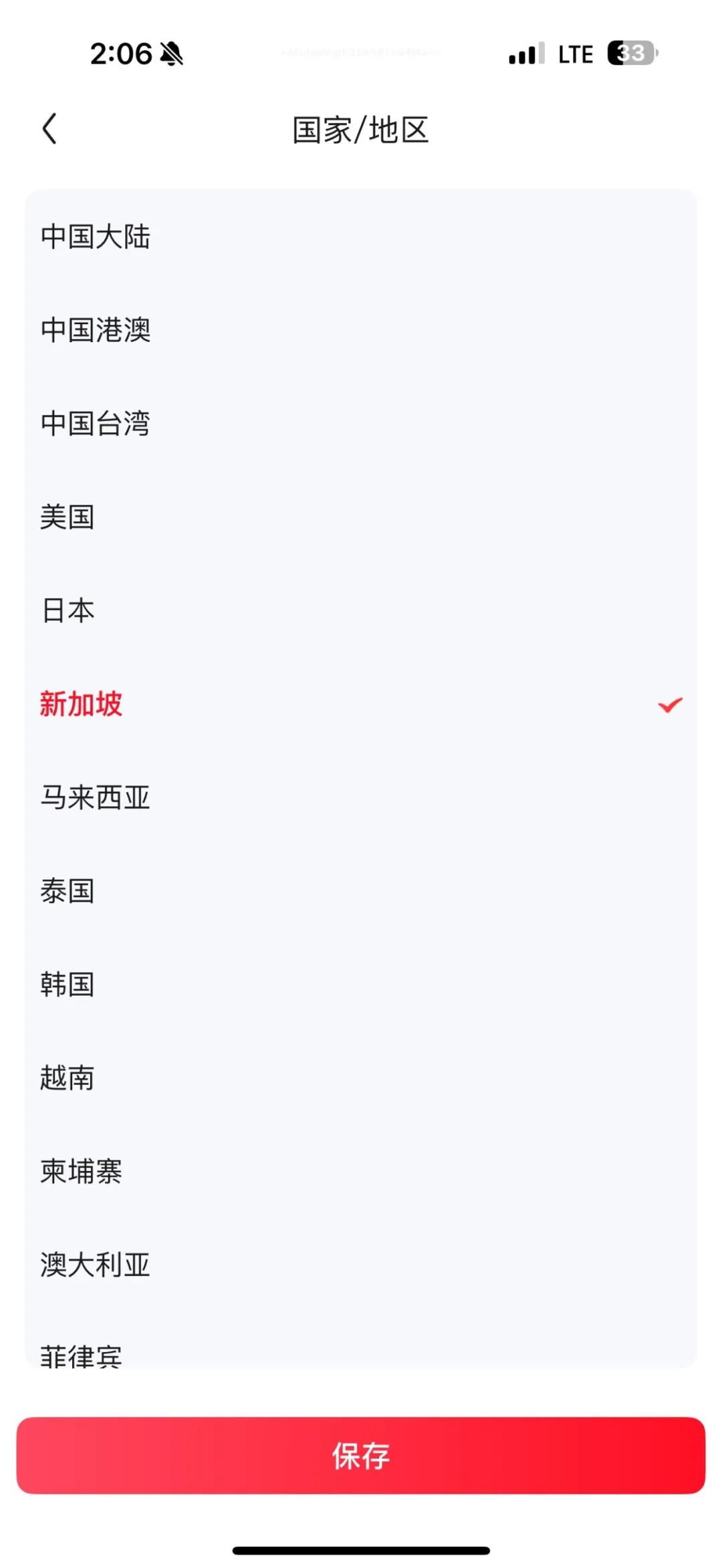The width and height of the screenshot is (722, 1568).
Task: Go back using the arrow icon
Action: [50, 128]
